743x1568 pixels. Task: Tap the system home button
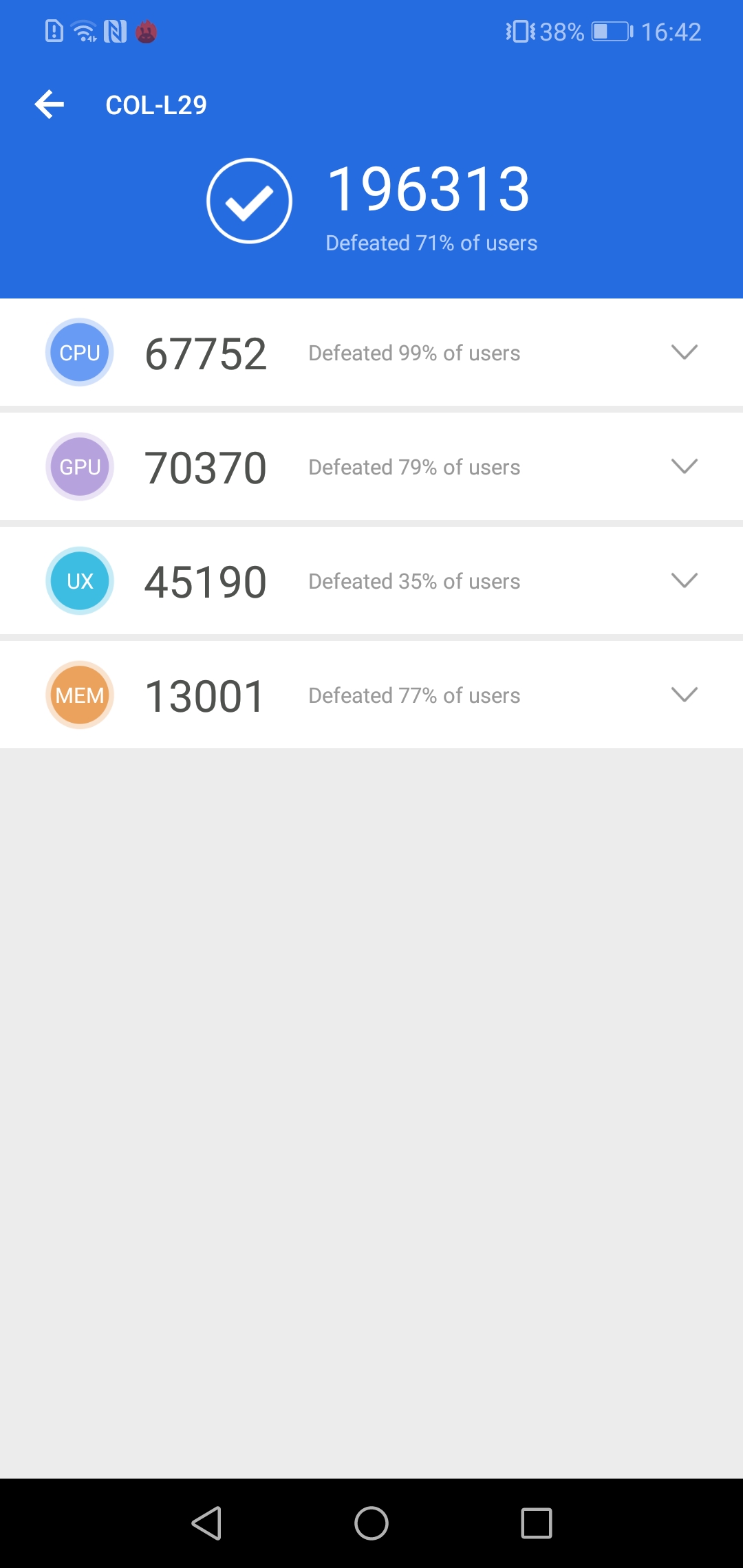point(371,1523)
